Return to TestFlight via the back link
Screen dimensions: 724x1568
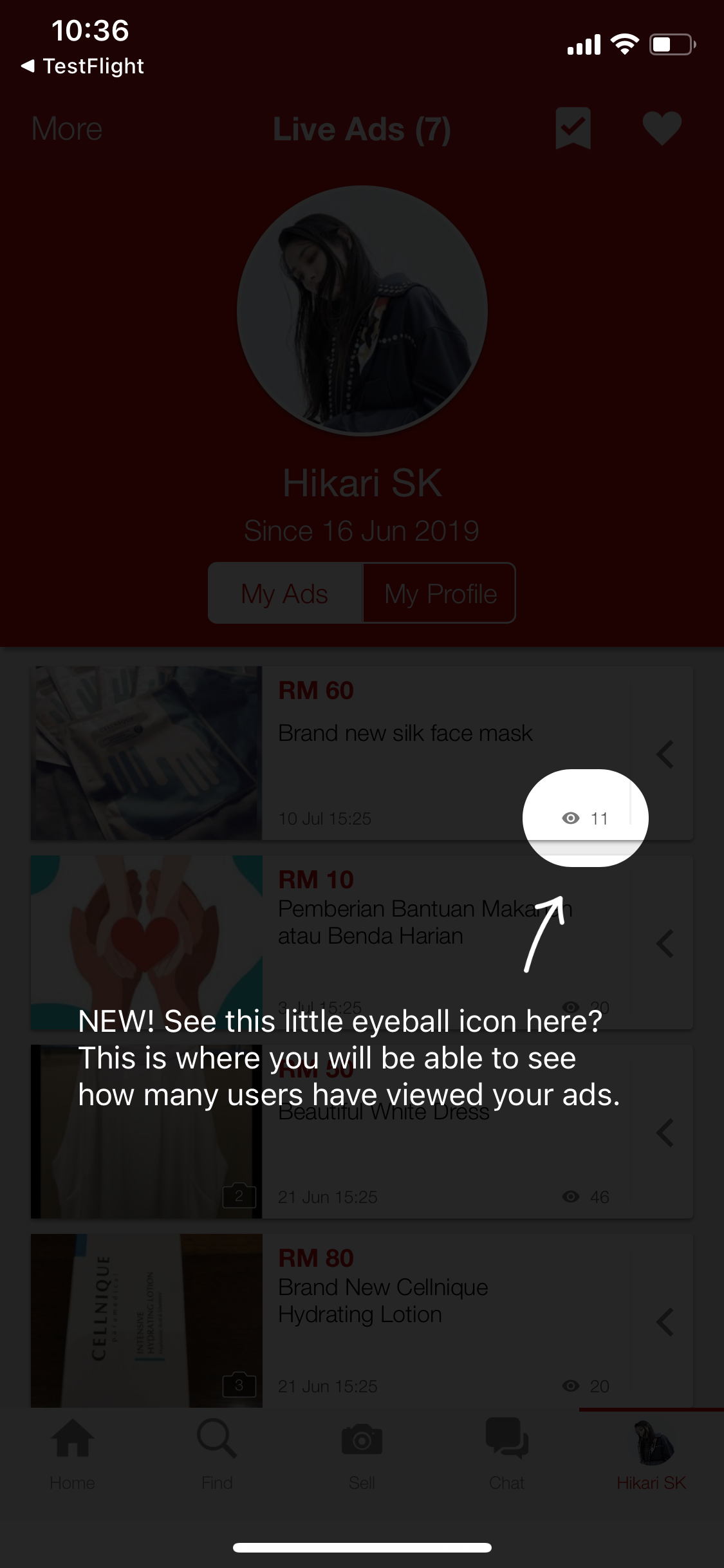[x=82, y=66]
